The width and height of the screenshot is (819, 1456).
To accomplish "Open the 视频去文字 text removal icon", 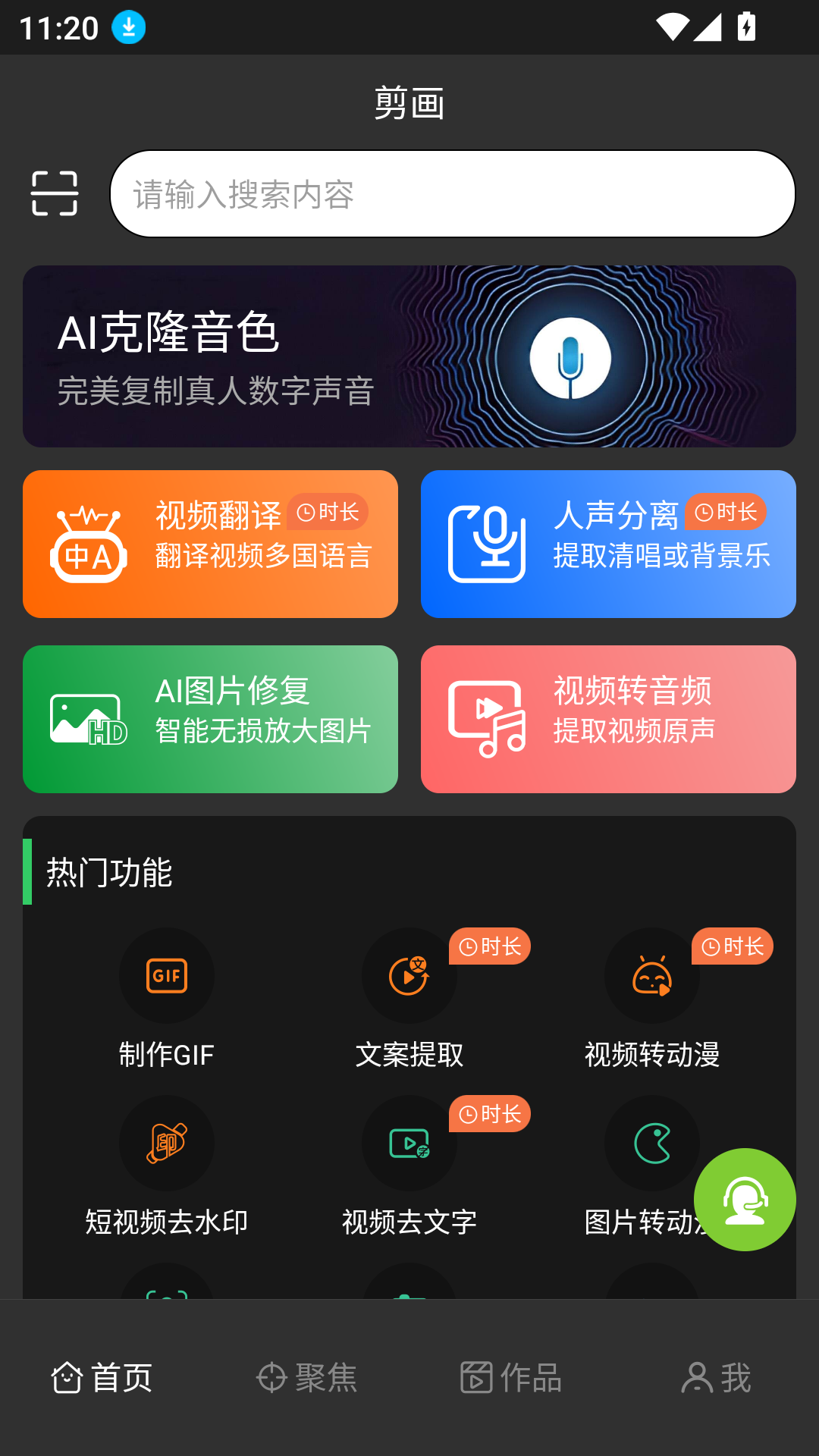I will 409,1144.
